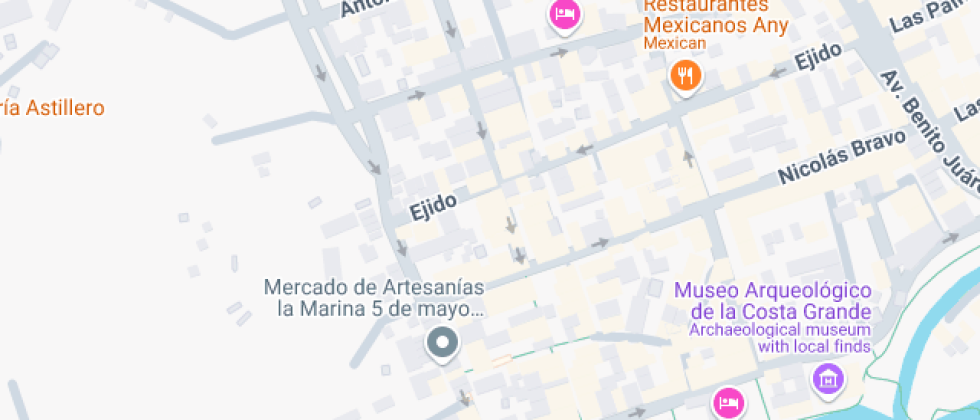Open the Restaurantes Mexicanos Any restaurant pin

(x=684, y=75)
